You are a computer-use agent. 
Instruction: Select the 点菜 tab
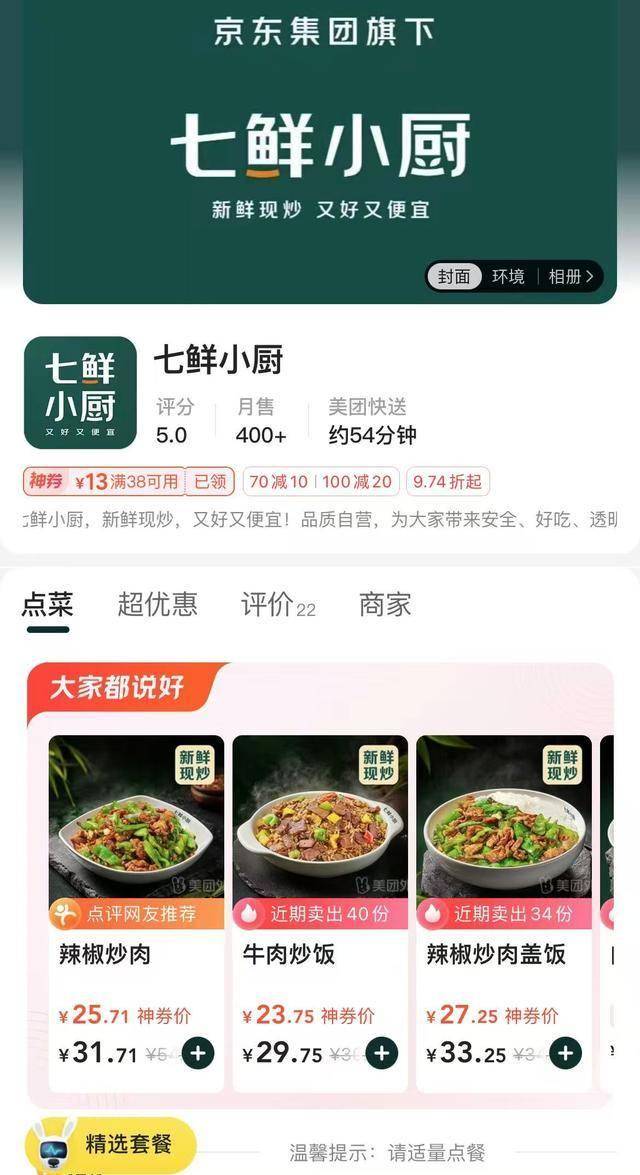click(x=47, y=605)
